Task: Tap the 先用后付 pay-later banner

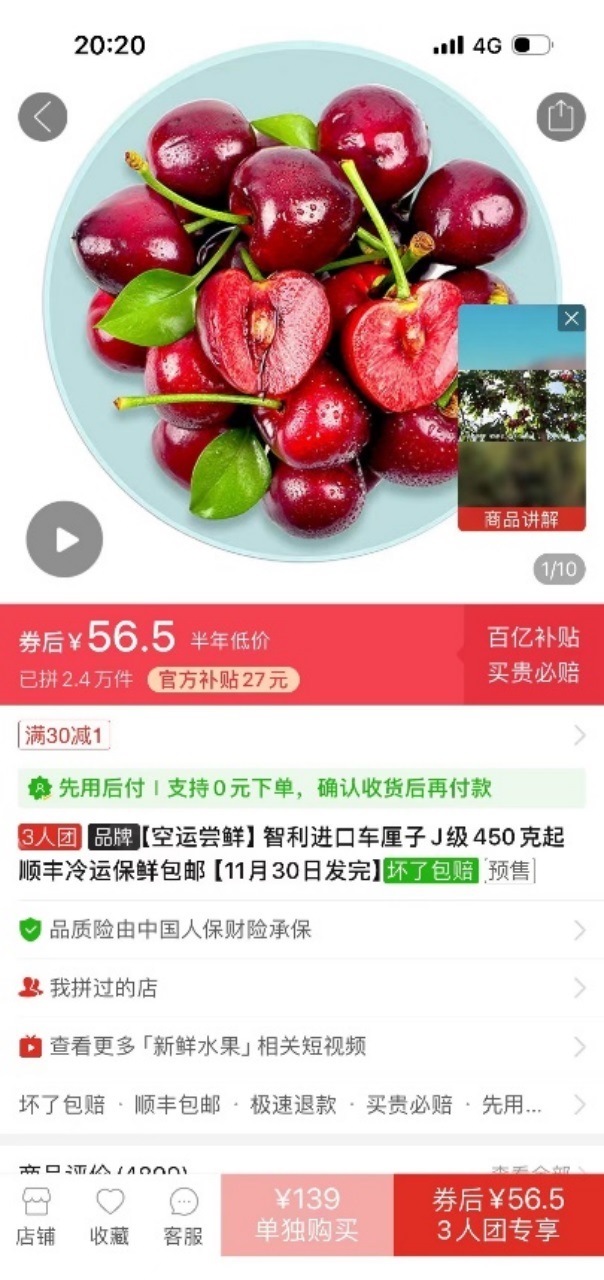Action: tap(302, 788)
